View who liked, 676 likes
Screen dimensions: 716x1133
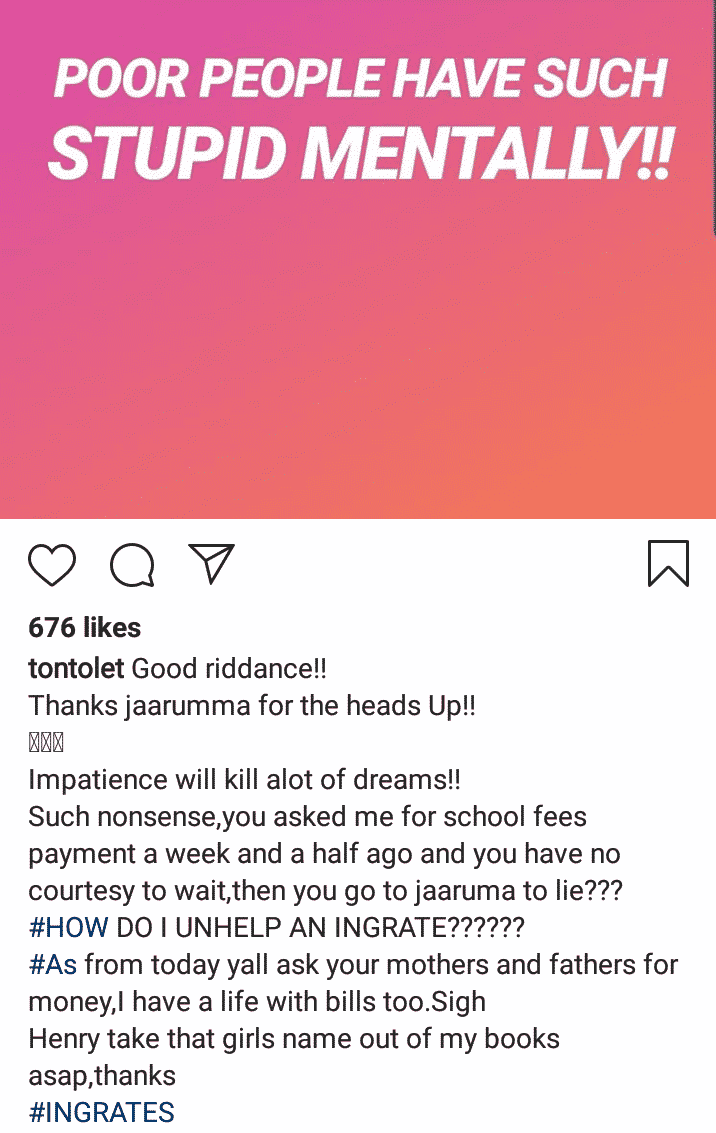85,628
